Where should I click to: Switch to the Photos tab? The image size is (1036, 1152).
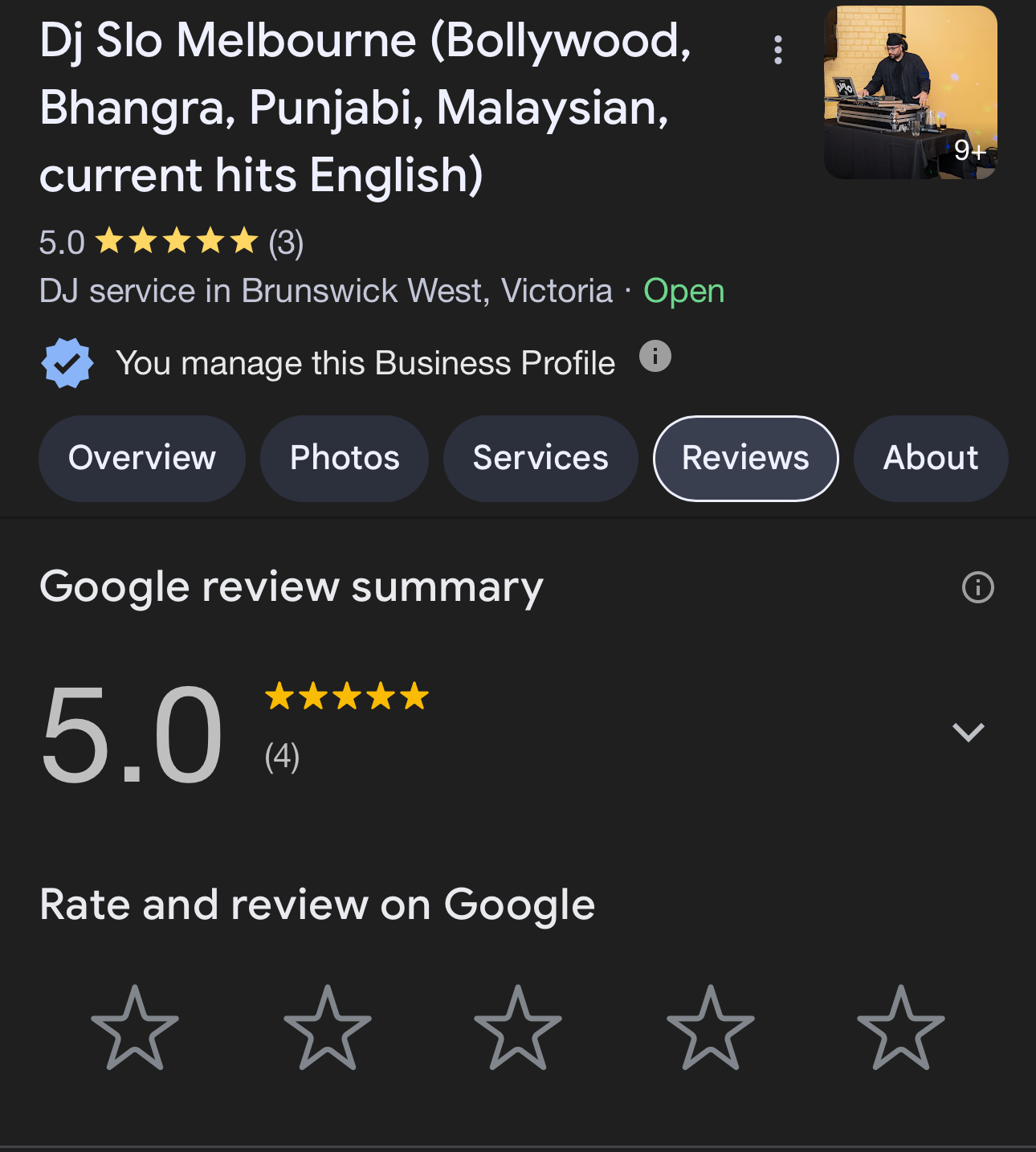(345, 458)
